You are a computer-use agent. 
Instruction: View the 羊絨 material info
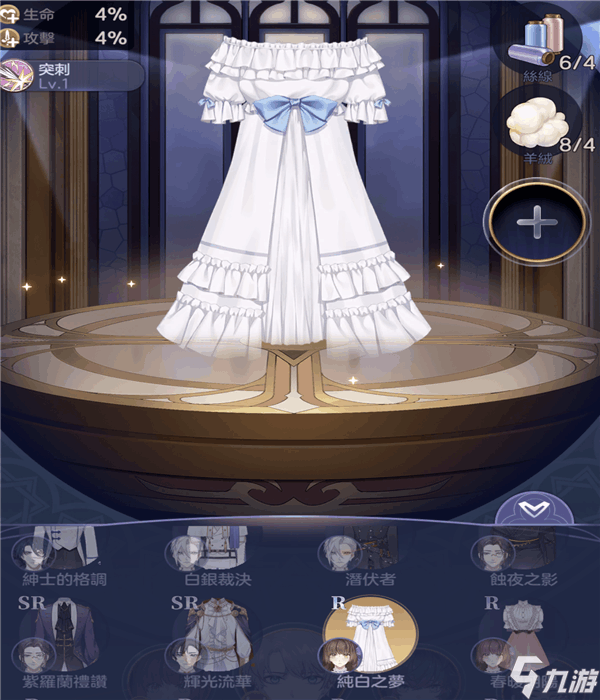tap(543, 120)
